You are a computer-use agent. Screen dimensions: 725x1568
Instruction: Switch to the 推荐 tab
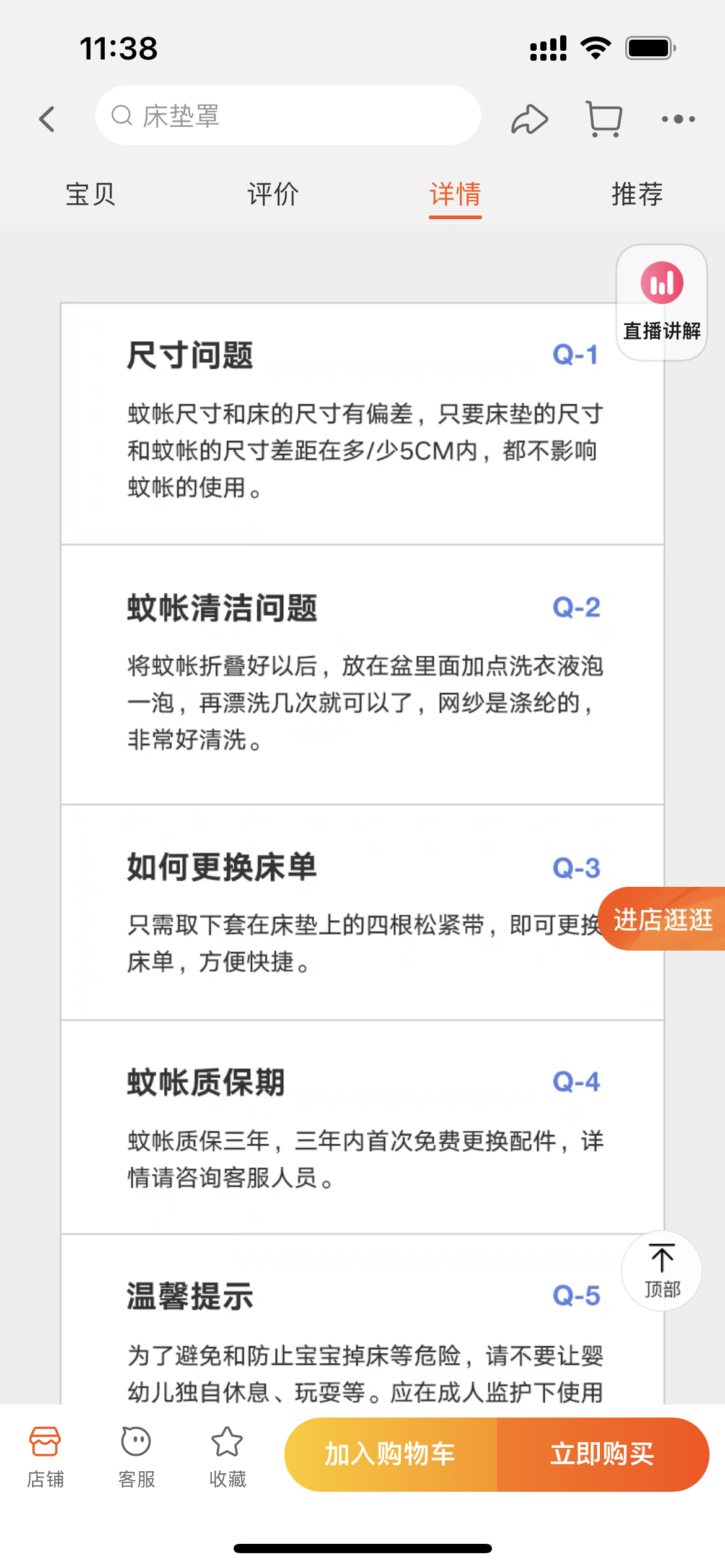click(637, 194)
